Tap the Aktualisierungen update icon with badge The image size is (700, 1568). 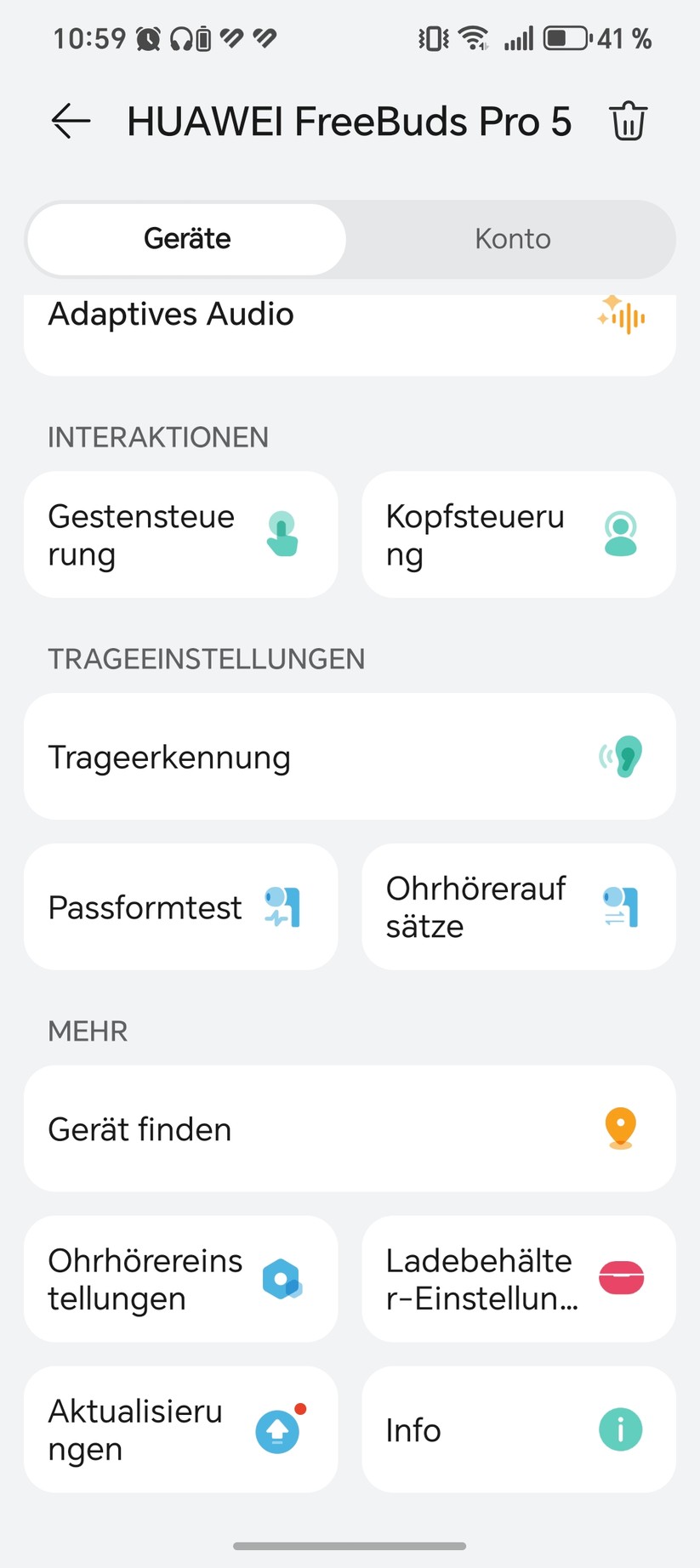click(278, 1429)
